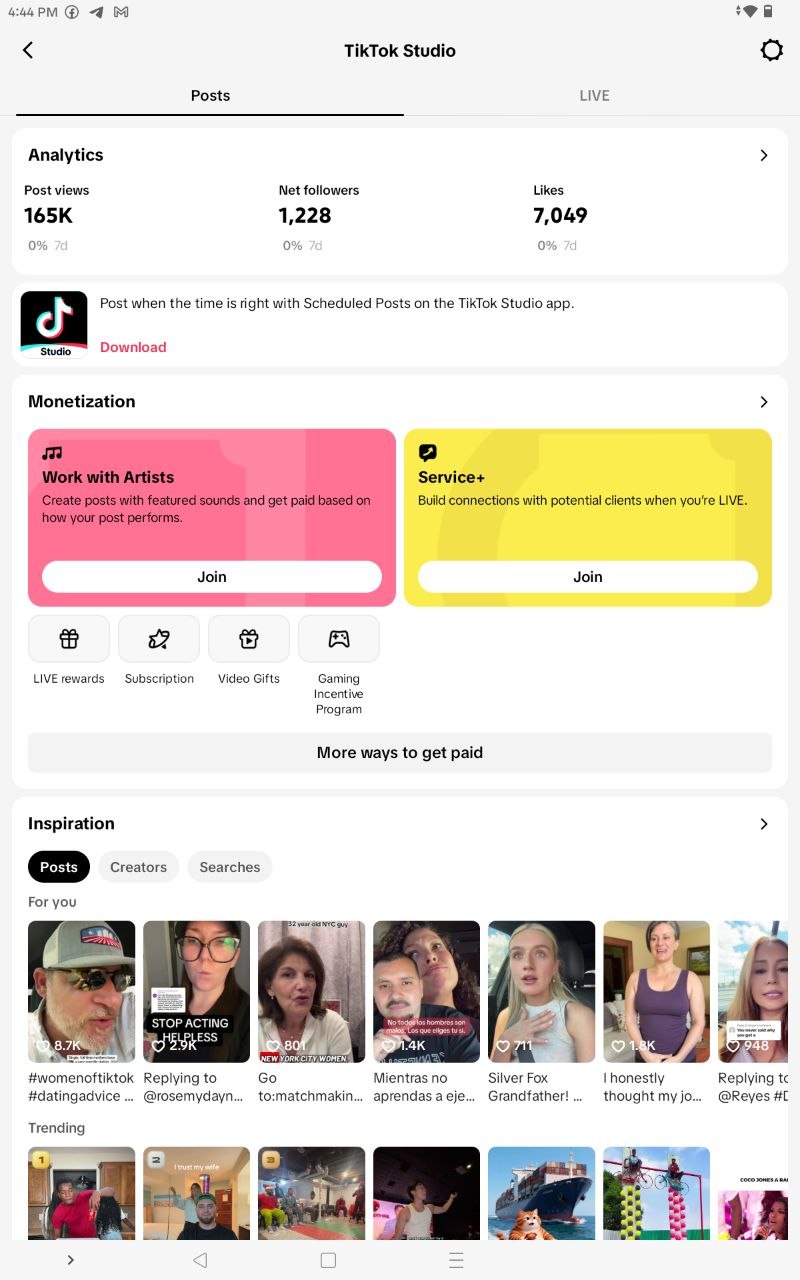
Task: Switch to the LIVE tab
Action: 594,96
